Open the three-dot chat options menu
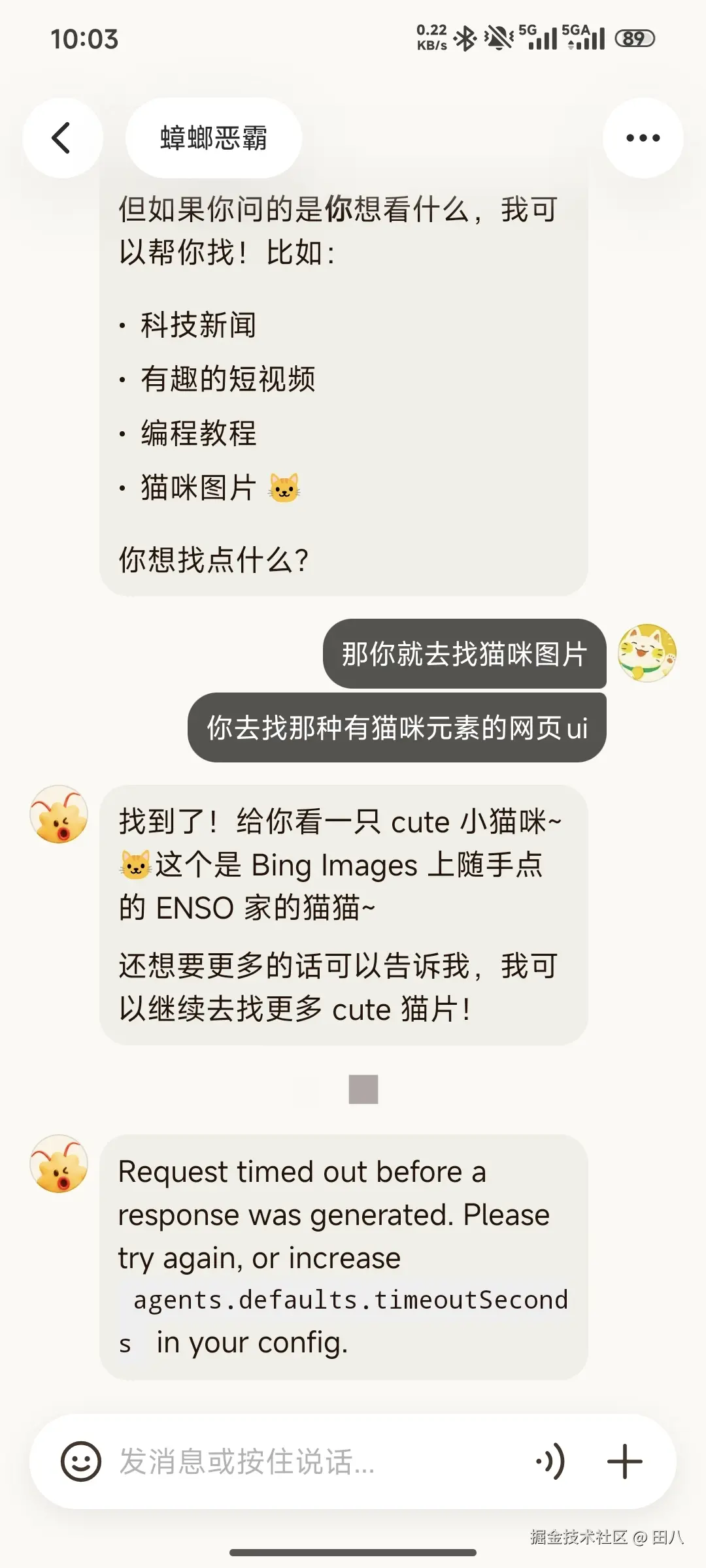The width and height of the screenshot is (706, 1568). coord(643,137)
